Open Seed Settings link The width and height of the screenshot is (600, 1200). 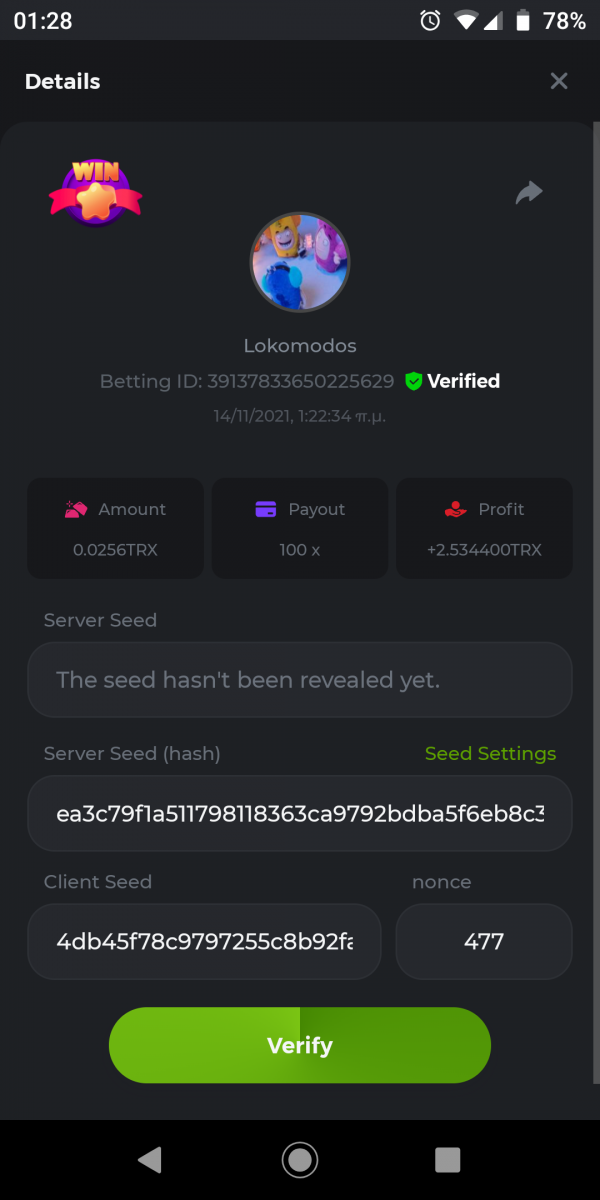click(x=490, y=754)
